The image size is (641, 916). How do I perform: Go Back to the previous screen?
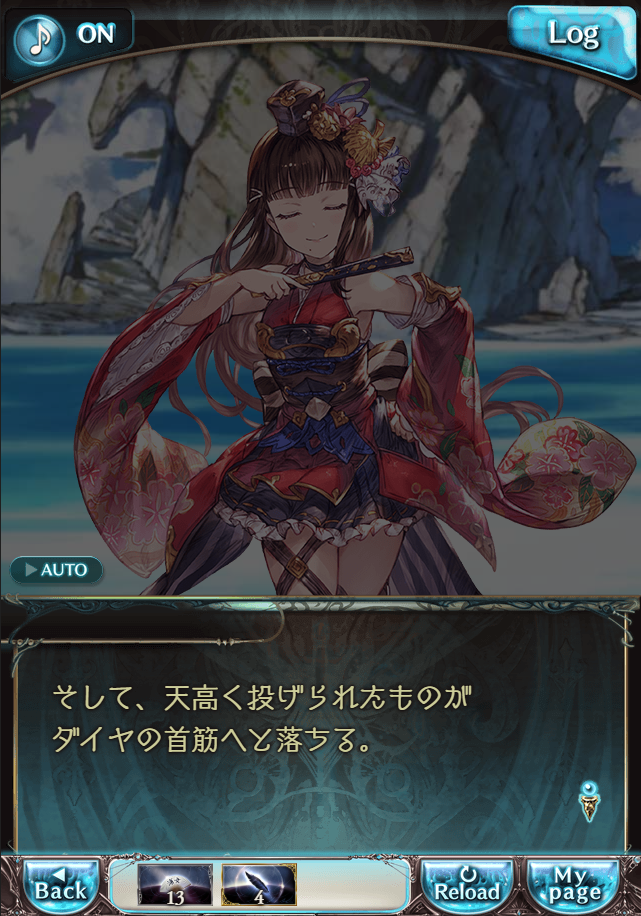point(61,884)
